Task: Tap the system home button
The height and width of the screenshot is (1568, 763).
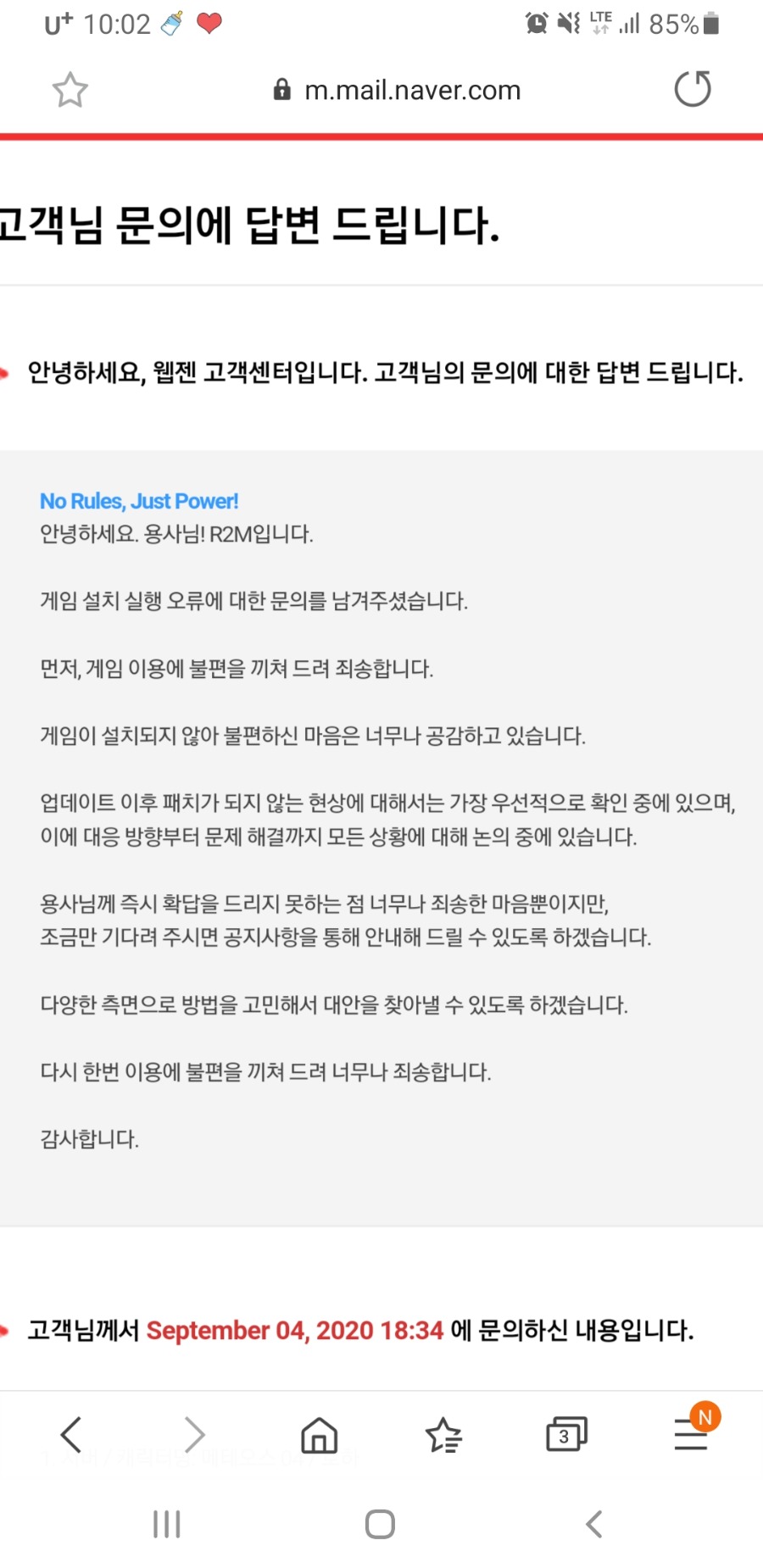Action: [380, 1524]
